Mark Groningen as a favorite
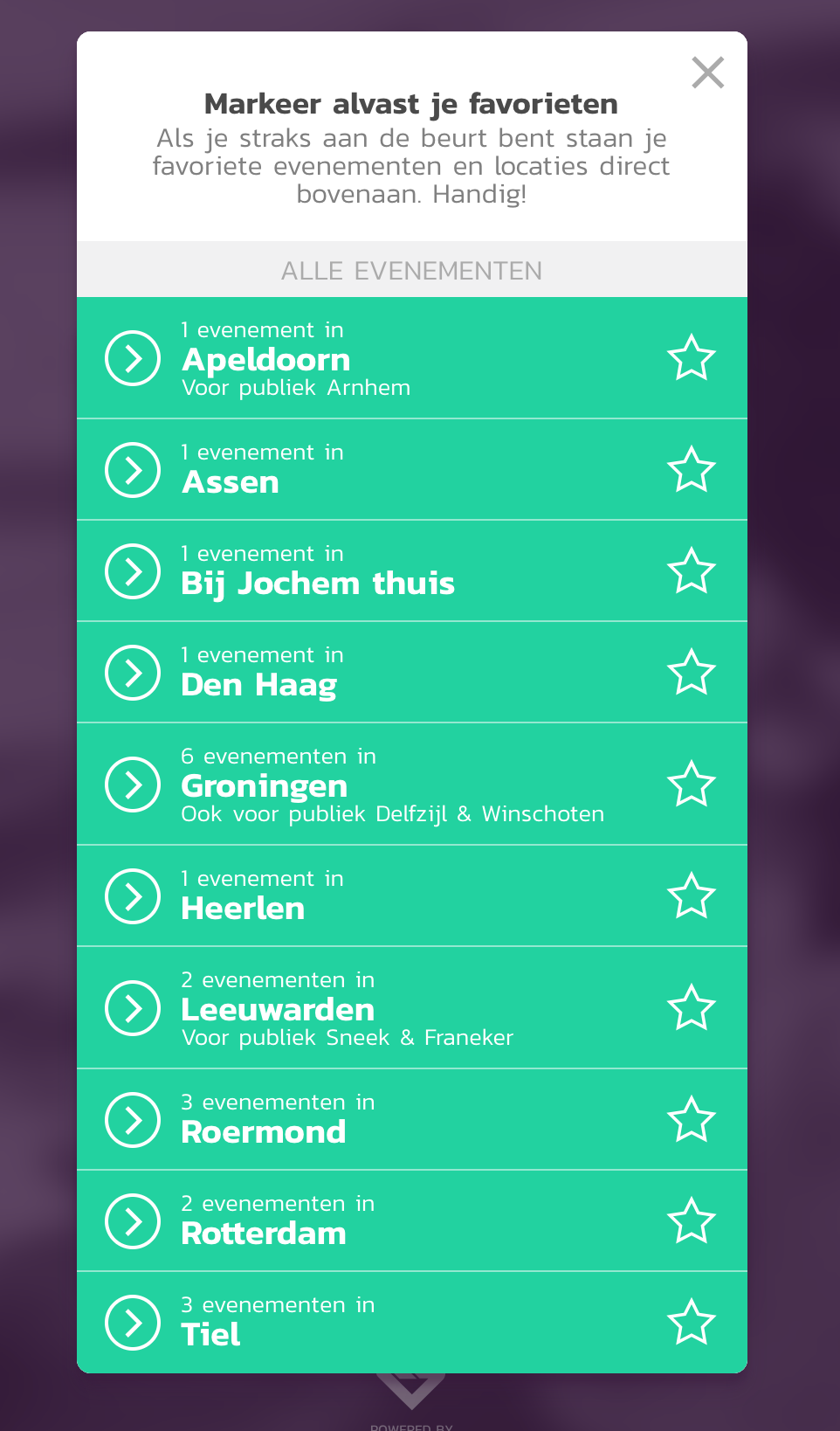840x1431 pixels. pos(691,785)
